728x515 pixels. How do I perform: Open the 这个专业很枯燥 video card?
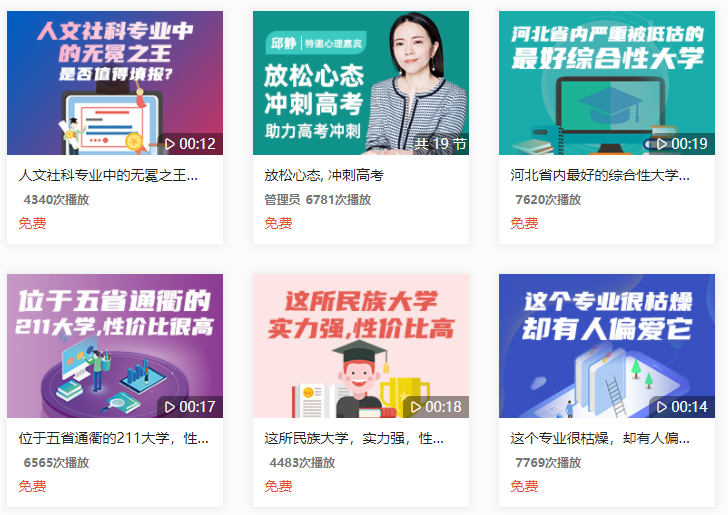click(606, 346)
